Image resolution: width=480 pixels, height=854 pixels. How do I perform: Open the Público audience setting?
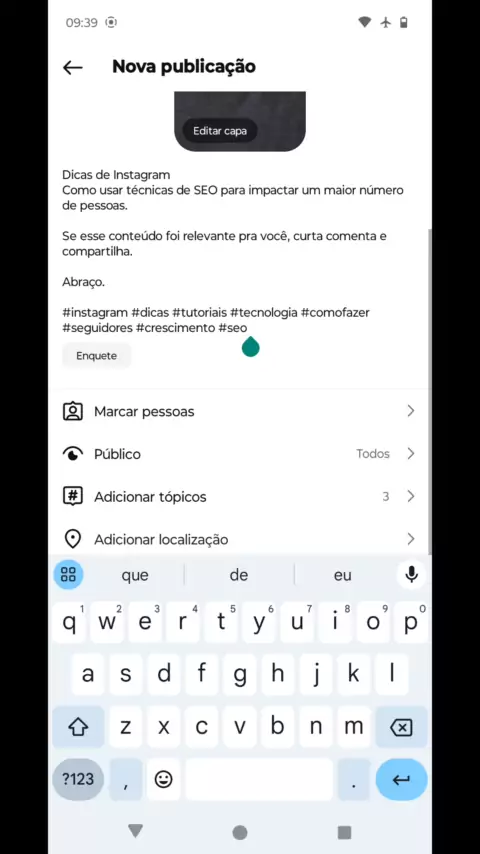tap(240, 454)
